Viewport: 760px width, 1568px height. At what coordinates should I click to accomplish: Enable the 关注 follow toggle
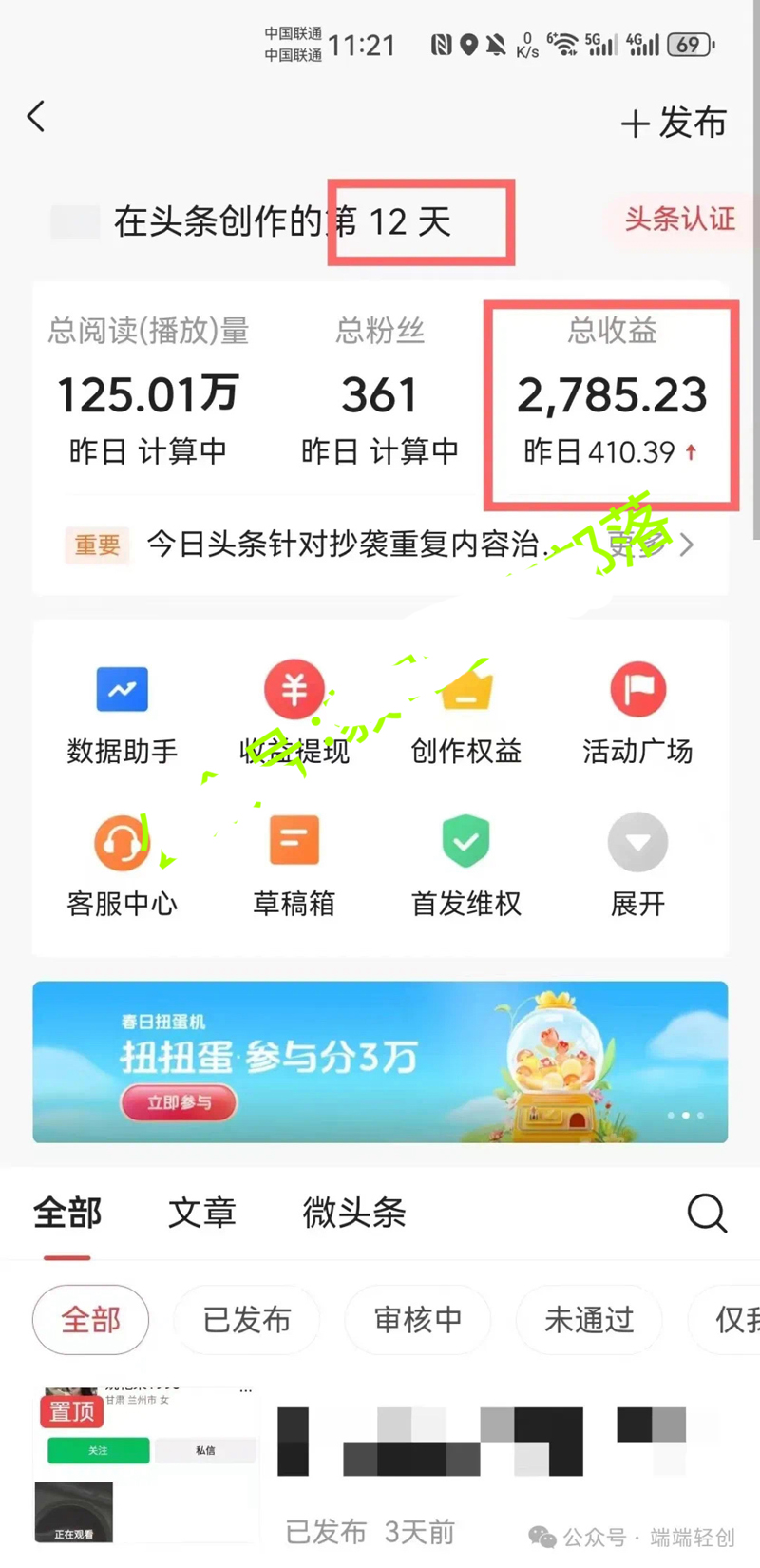97,1450
